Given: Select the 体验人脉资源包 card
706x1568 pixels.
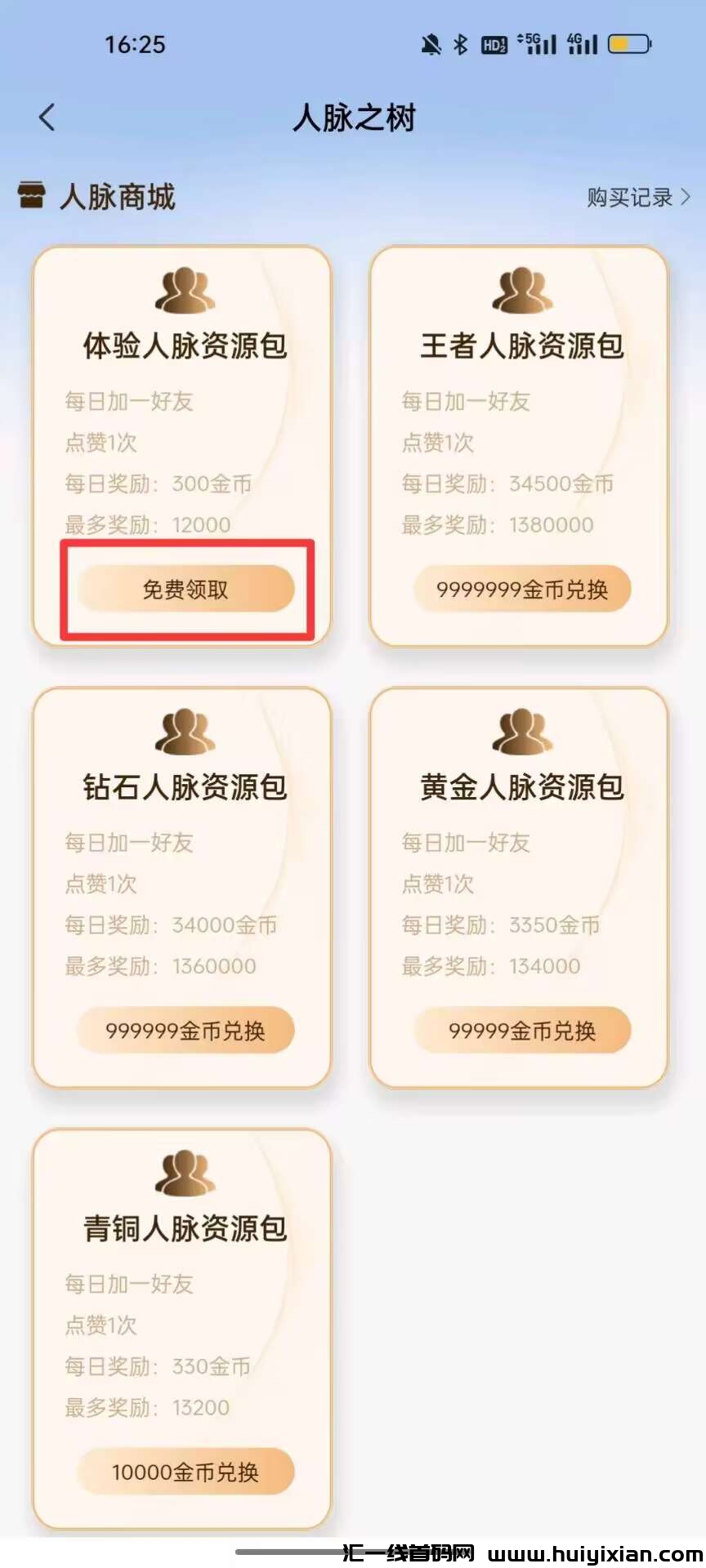Looking at the screenshot, I should [181, 445].
